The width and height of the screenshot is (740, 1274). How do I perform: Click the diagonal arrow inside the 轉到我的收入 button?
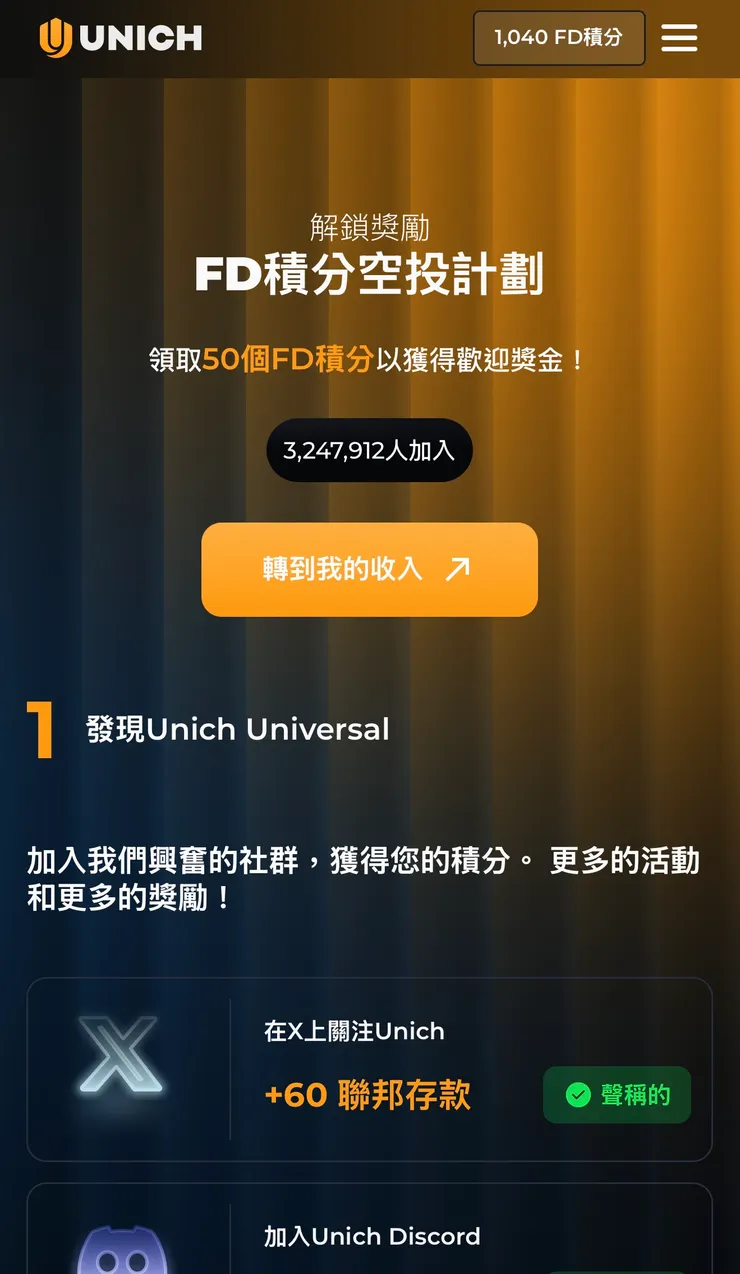coord(458,568)
